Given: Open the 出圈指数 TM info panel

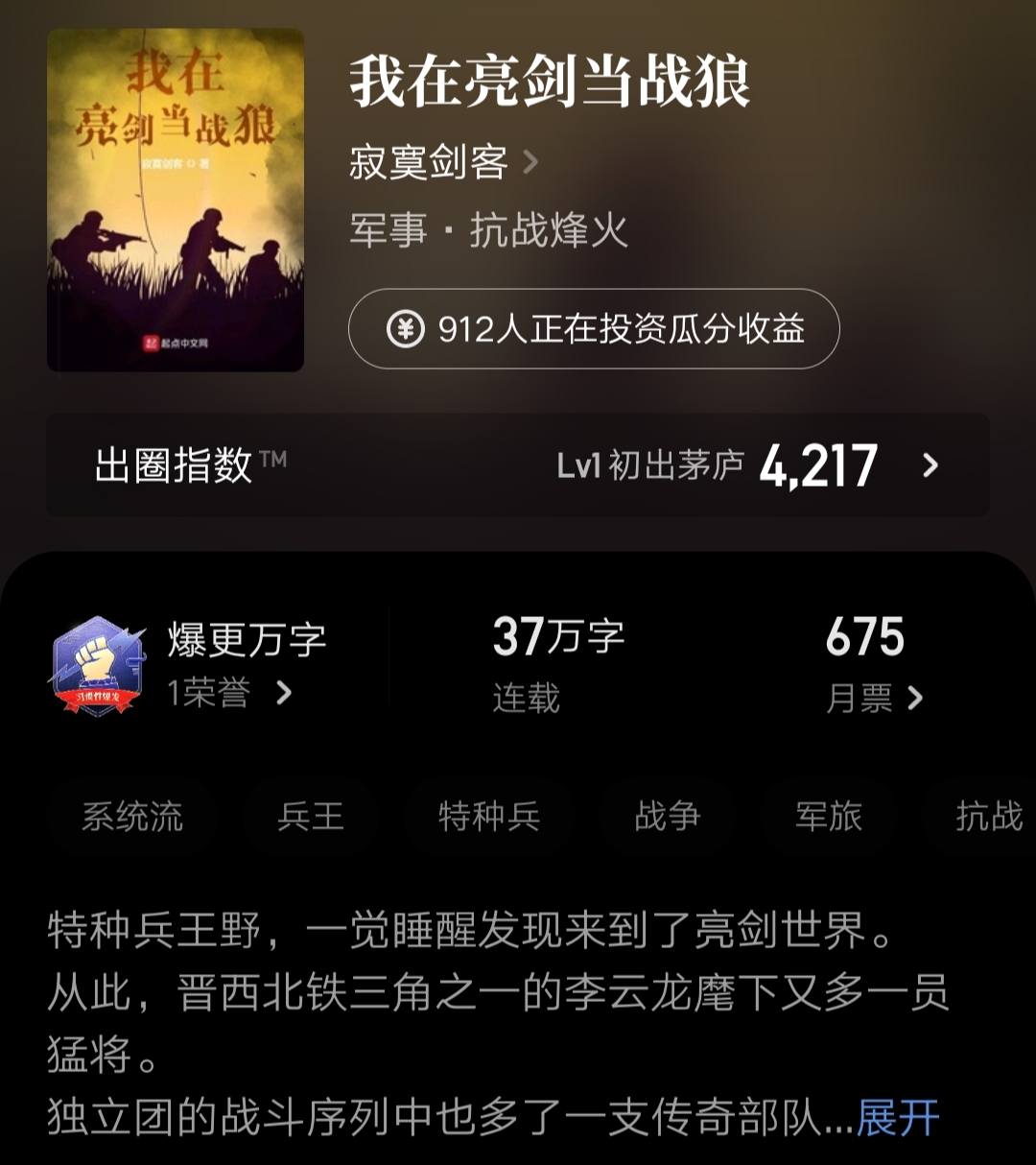Looking at the screenshot, I should point(184,467).
